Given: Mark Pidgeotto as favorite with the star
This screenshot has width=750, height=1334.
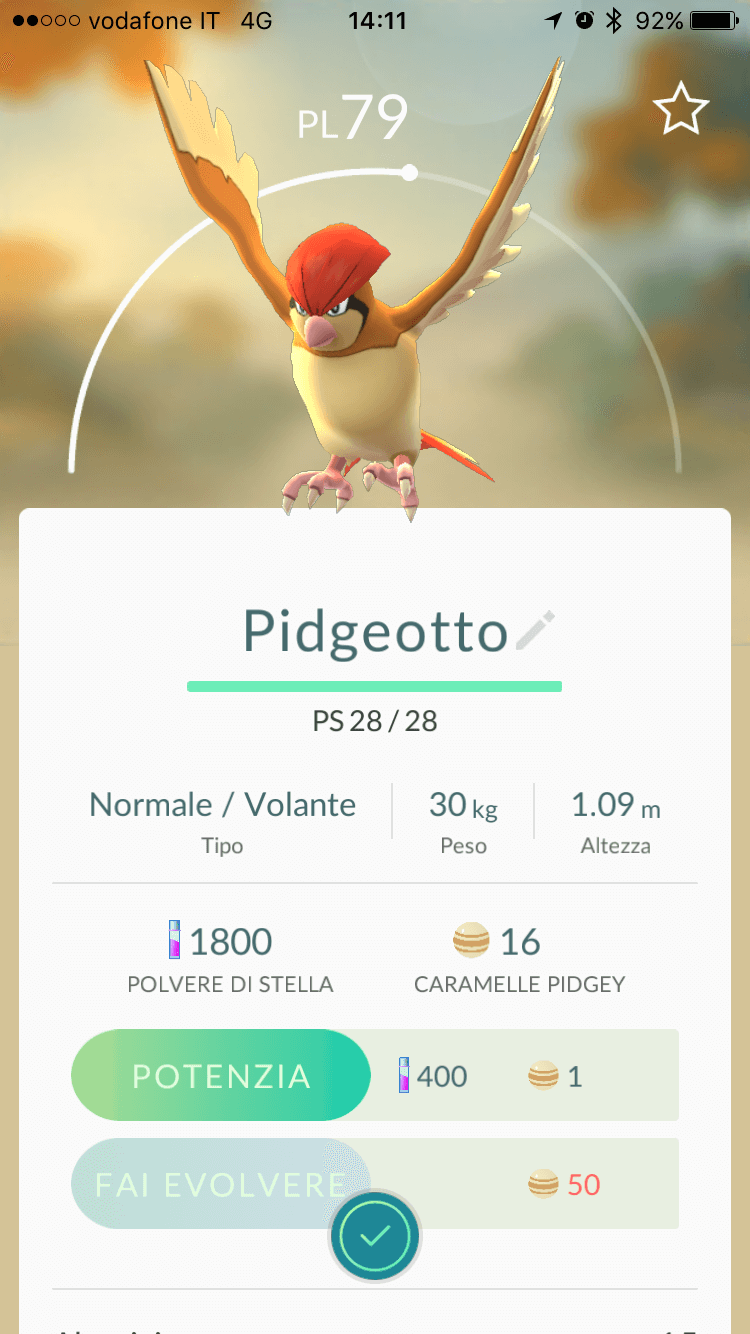Looking at the screenshot, I should [x=680, y=110].
